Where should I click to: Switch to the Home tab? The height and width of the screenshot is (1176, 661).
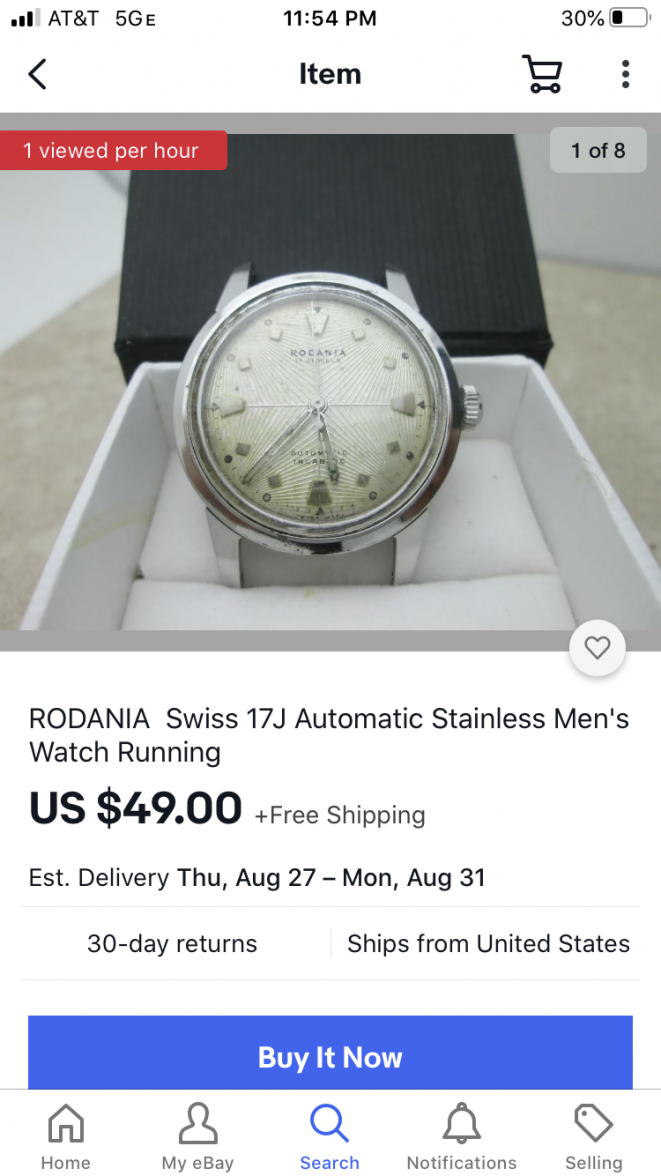pos(66,1136)
